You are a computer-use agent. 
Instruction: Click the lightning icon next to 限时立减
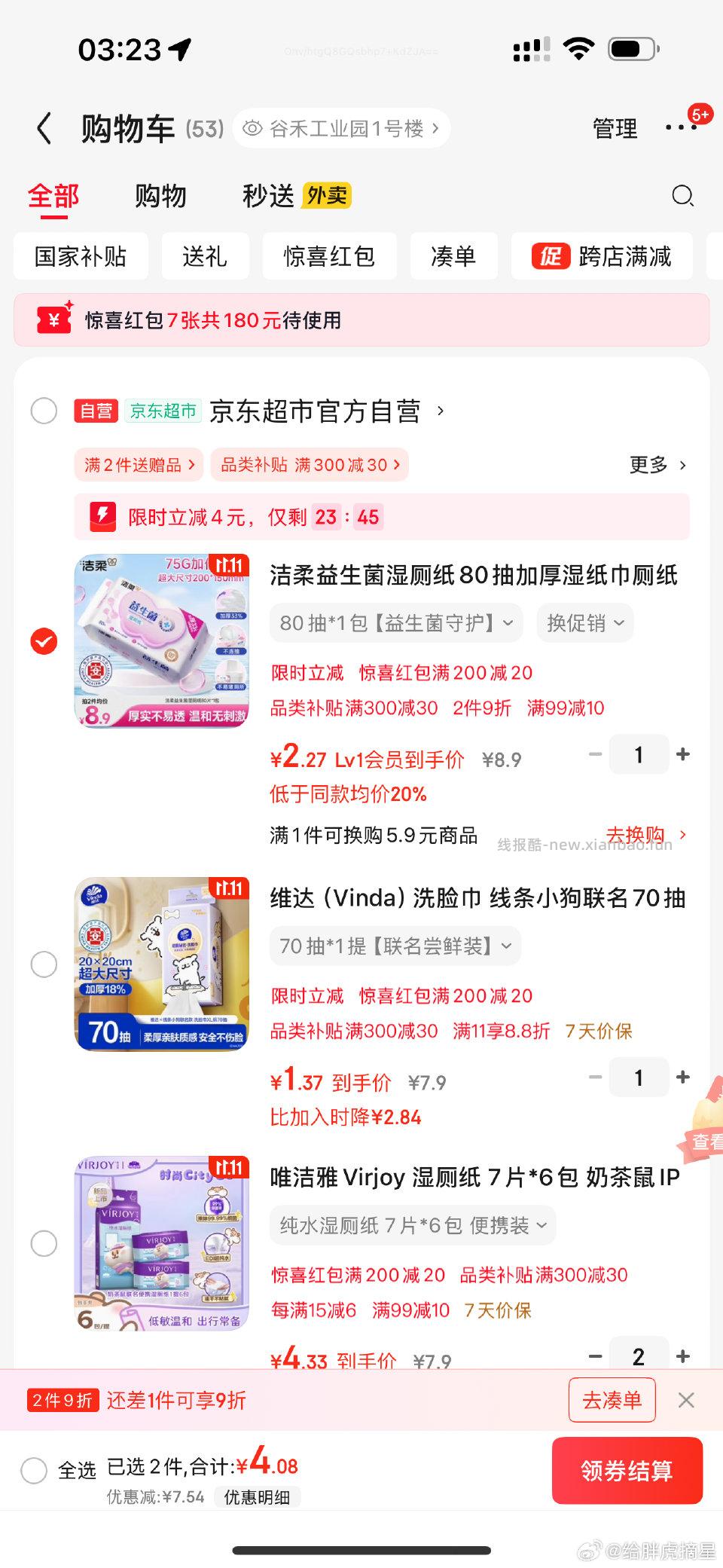click(x=101, y=517)
